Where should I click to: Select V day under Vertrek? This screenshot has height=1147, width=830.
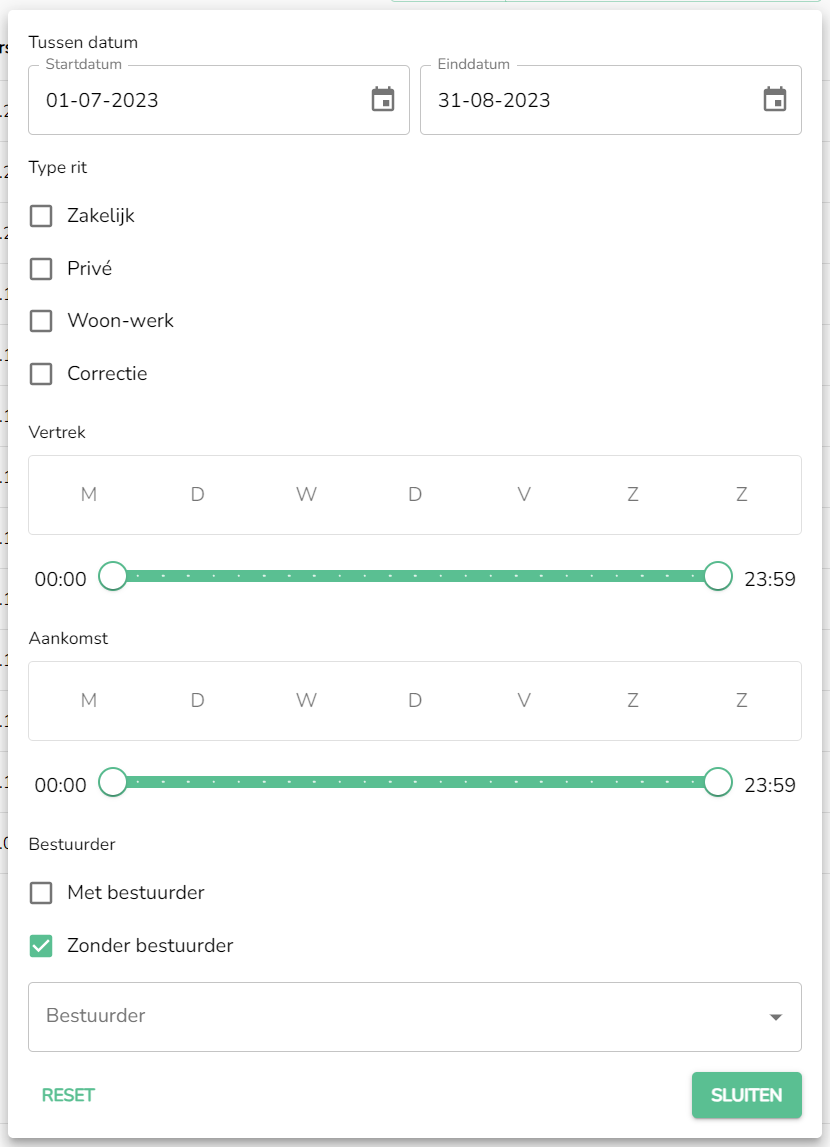click(x=524, y=495)
